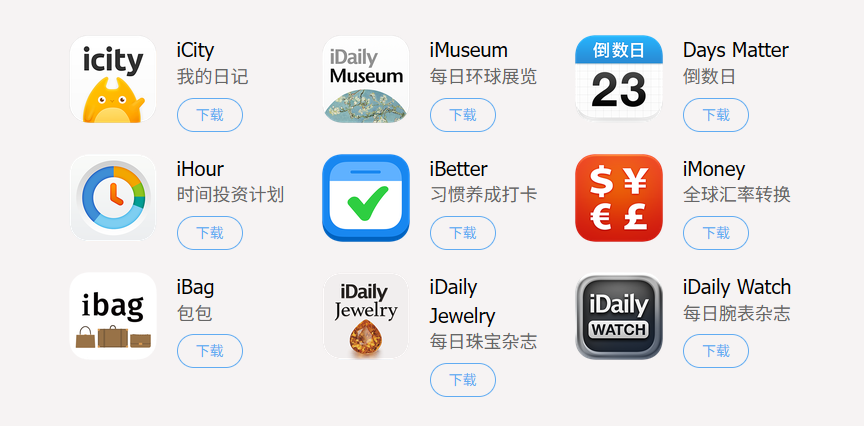Download the iCity app
This screenshot has height=426, width=864.
[x=210, y=115]
